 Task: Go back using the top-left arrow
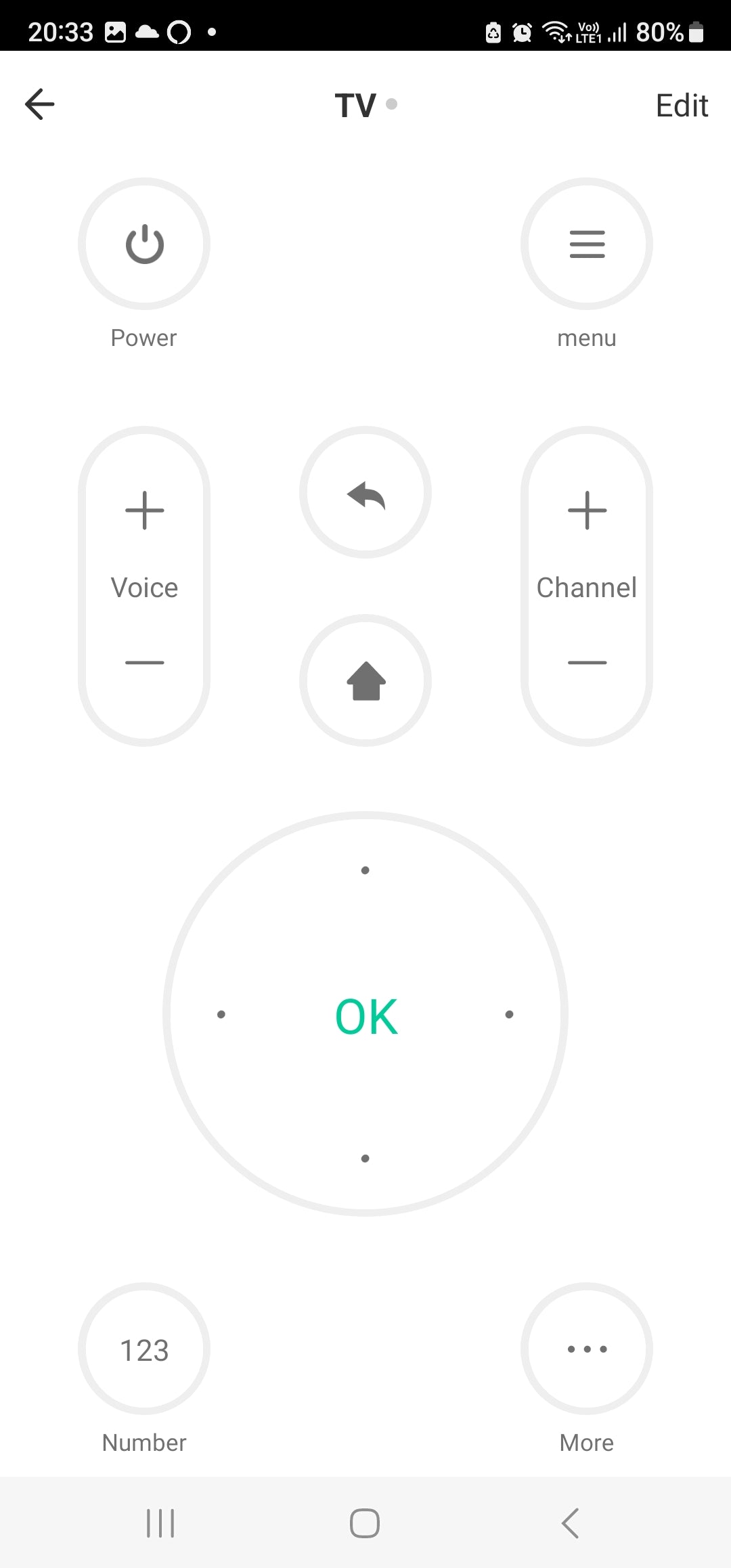click(39, 104)
